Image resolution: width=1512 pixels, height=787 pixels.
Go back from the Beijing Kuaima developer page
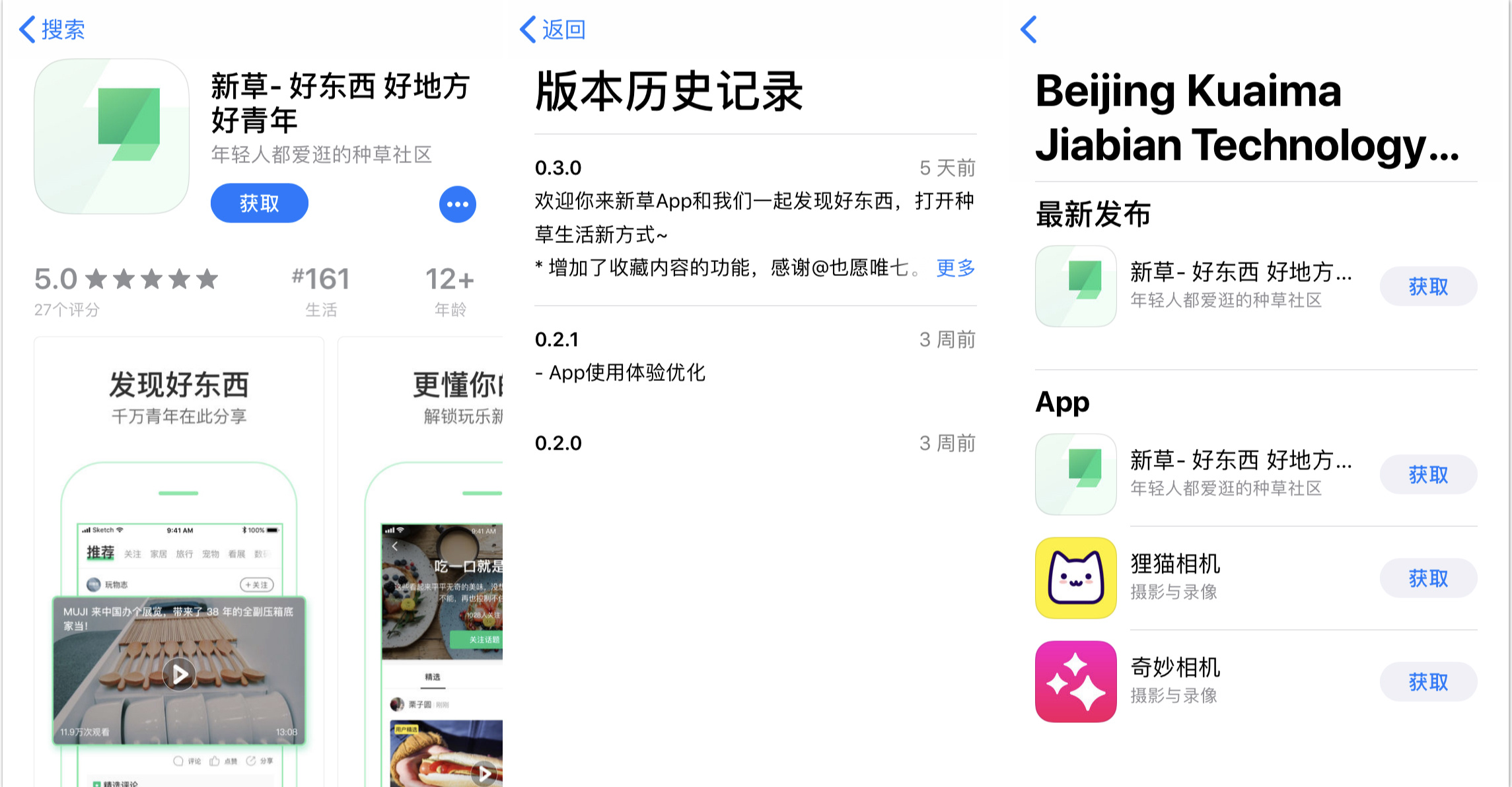click(x=1029, y=30)
